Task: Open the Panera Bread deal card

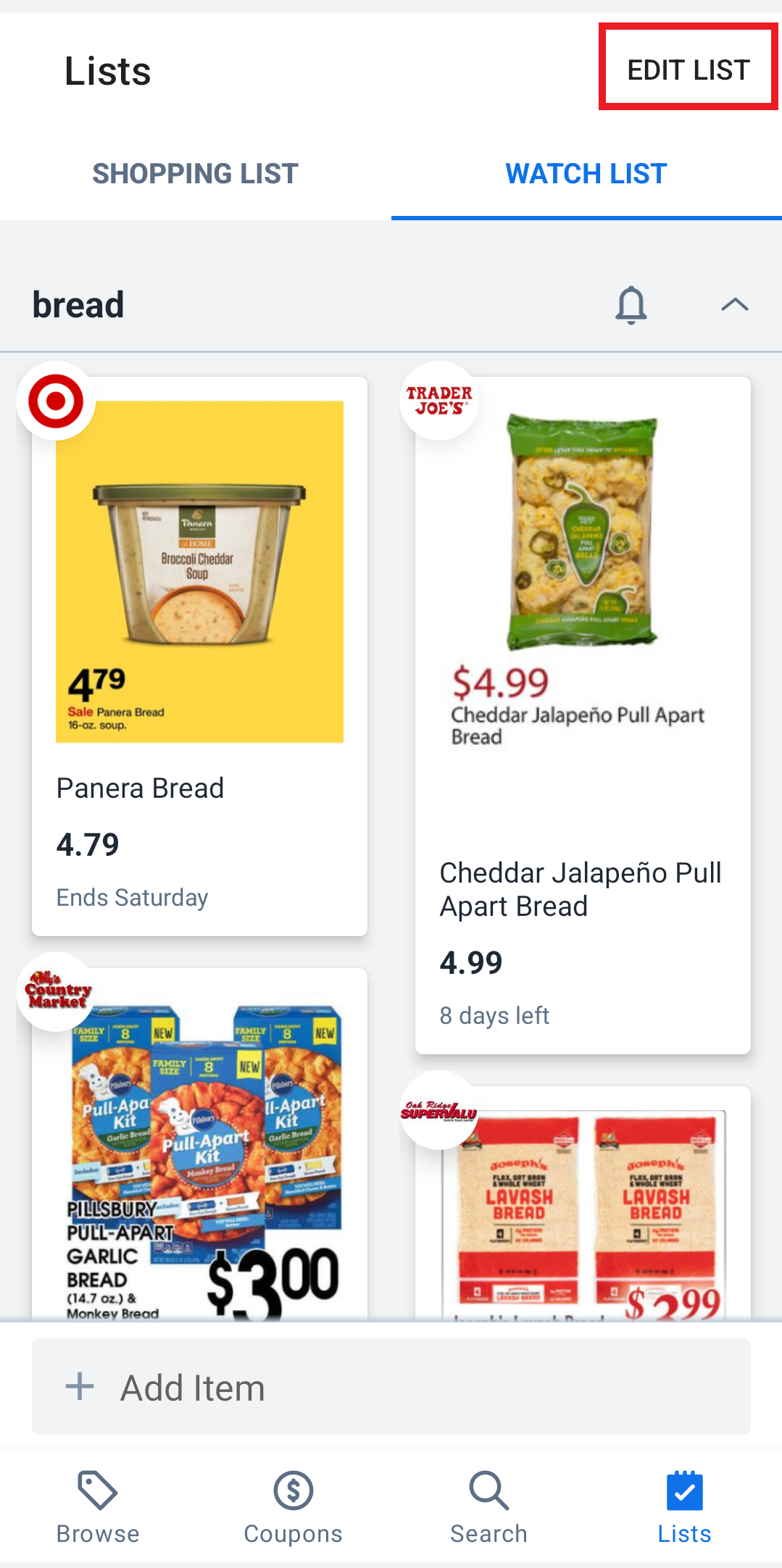Action: (x=199, y=656)
